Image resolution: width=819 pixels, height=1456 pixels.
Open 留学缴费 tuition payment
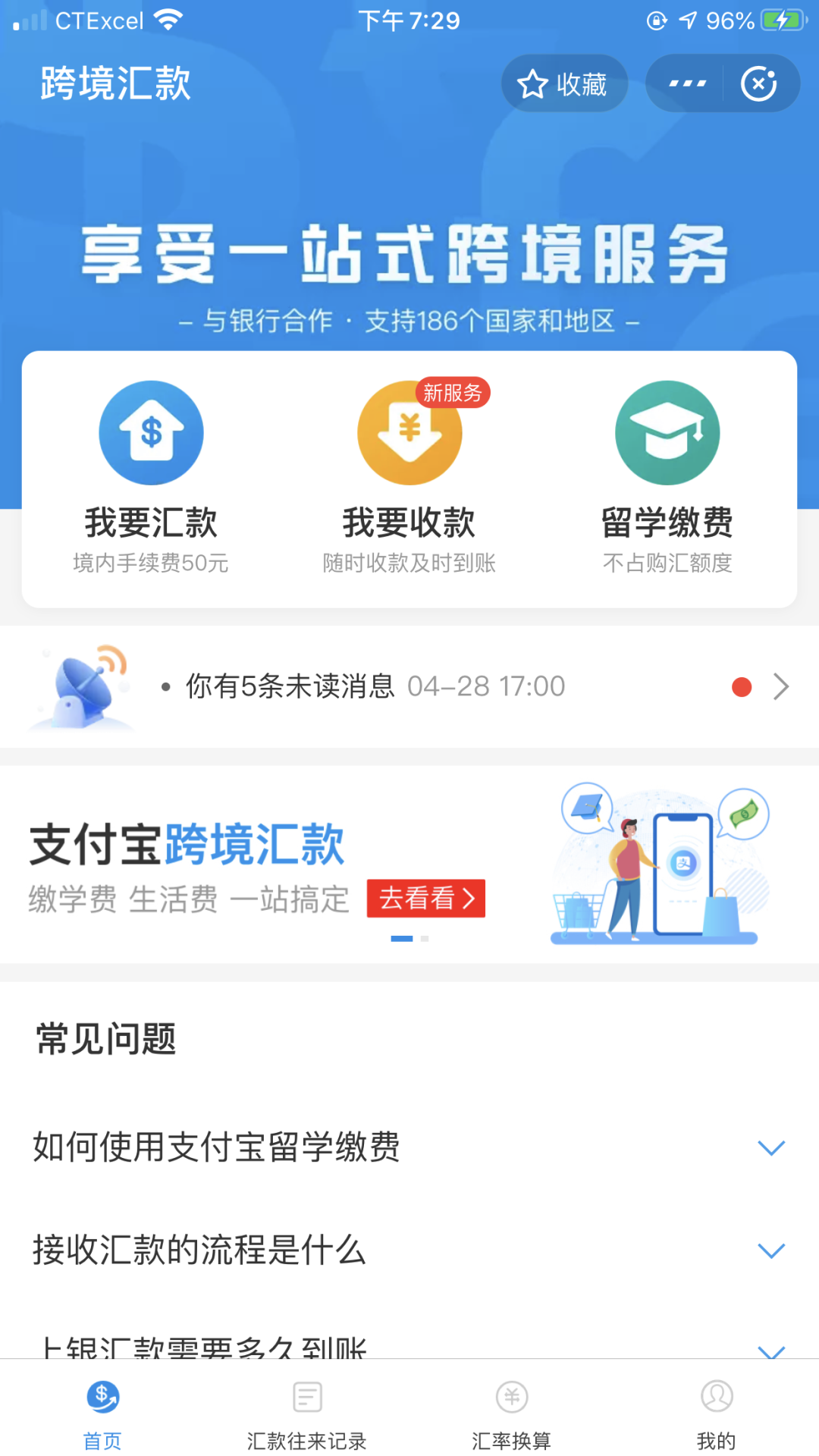[667, 478]
